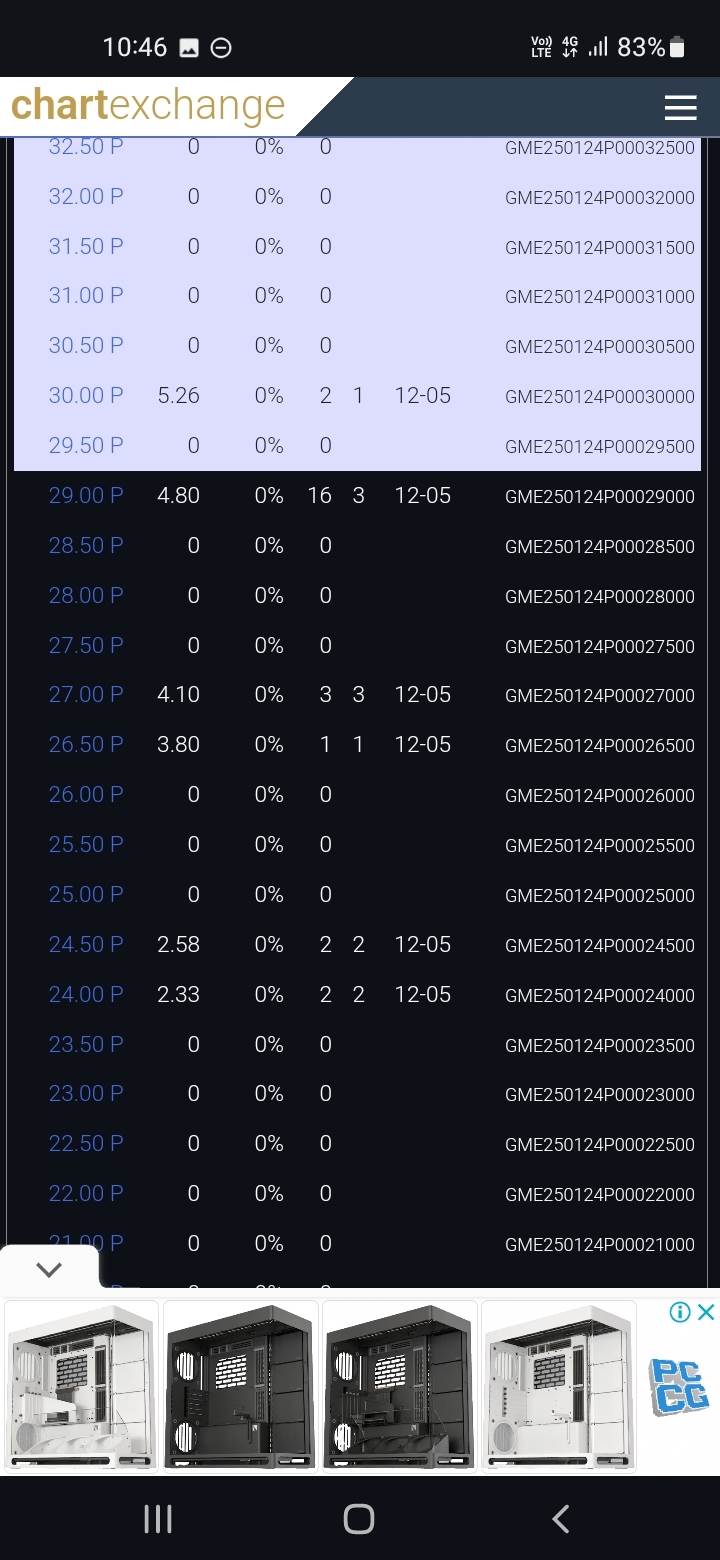Open the 24.50 P put contract

tap(86, 944)
